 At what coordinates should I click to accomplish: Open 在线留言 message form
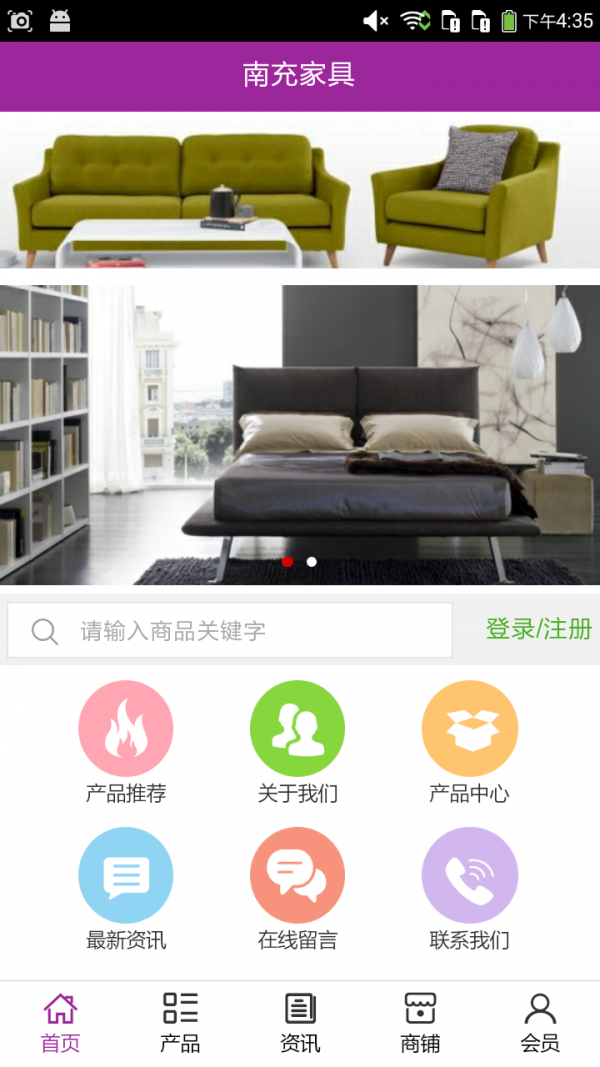(x=297, y=875)
